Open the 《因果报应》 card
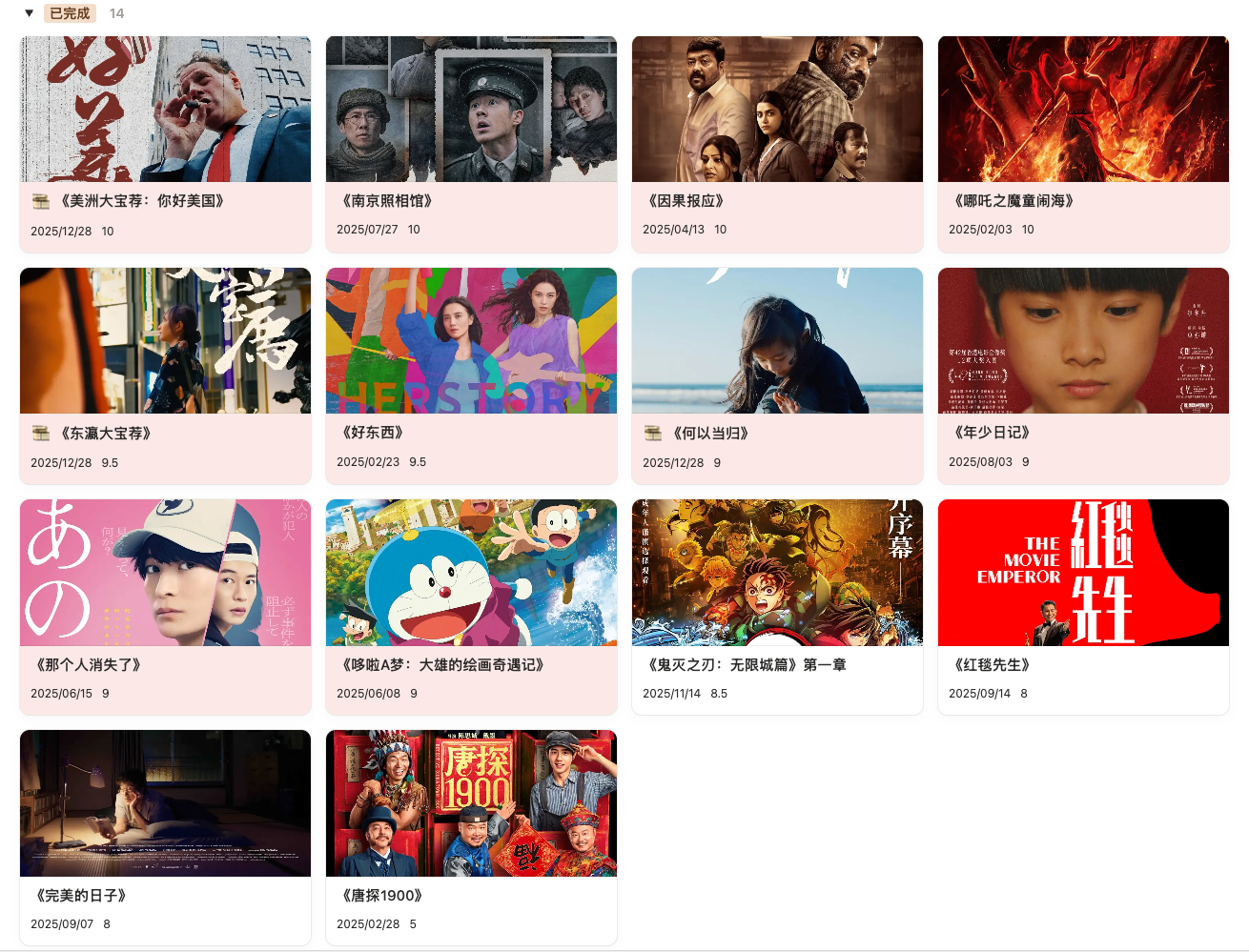 pos(777,145)
